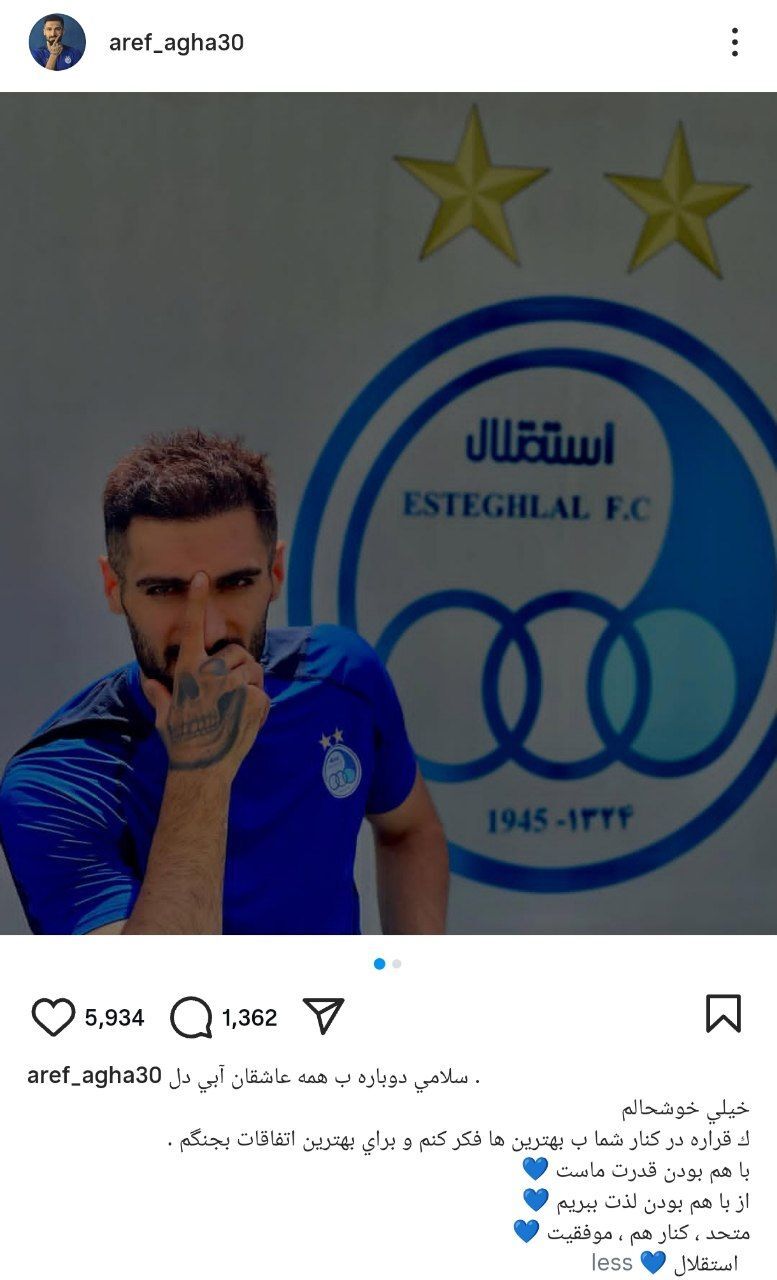Open aref_agha30's circular profile avatar
This screenshot has width=777, height=1280.
click(x=55, y=42)
